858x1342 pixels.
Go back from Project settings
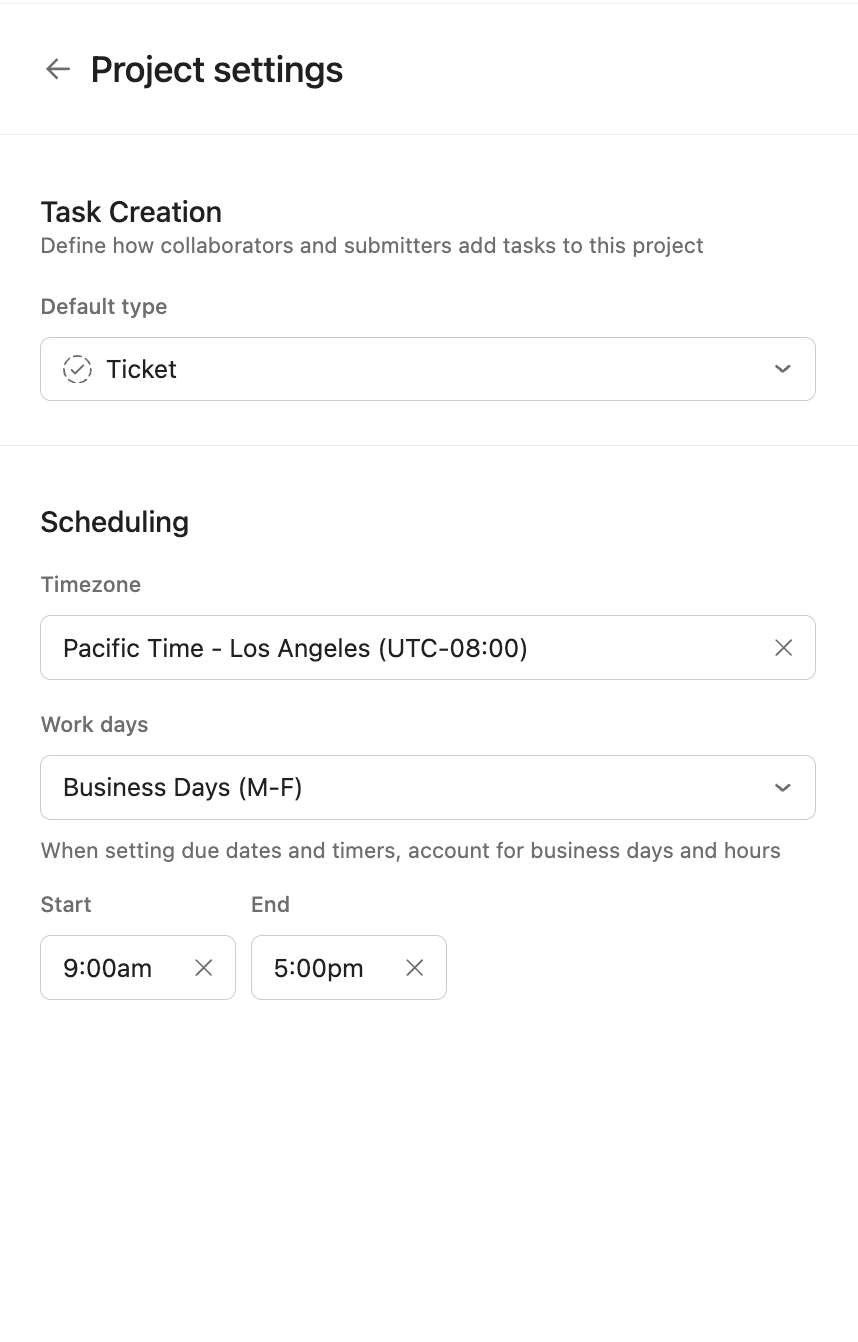click(58, 69)
